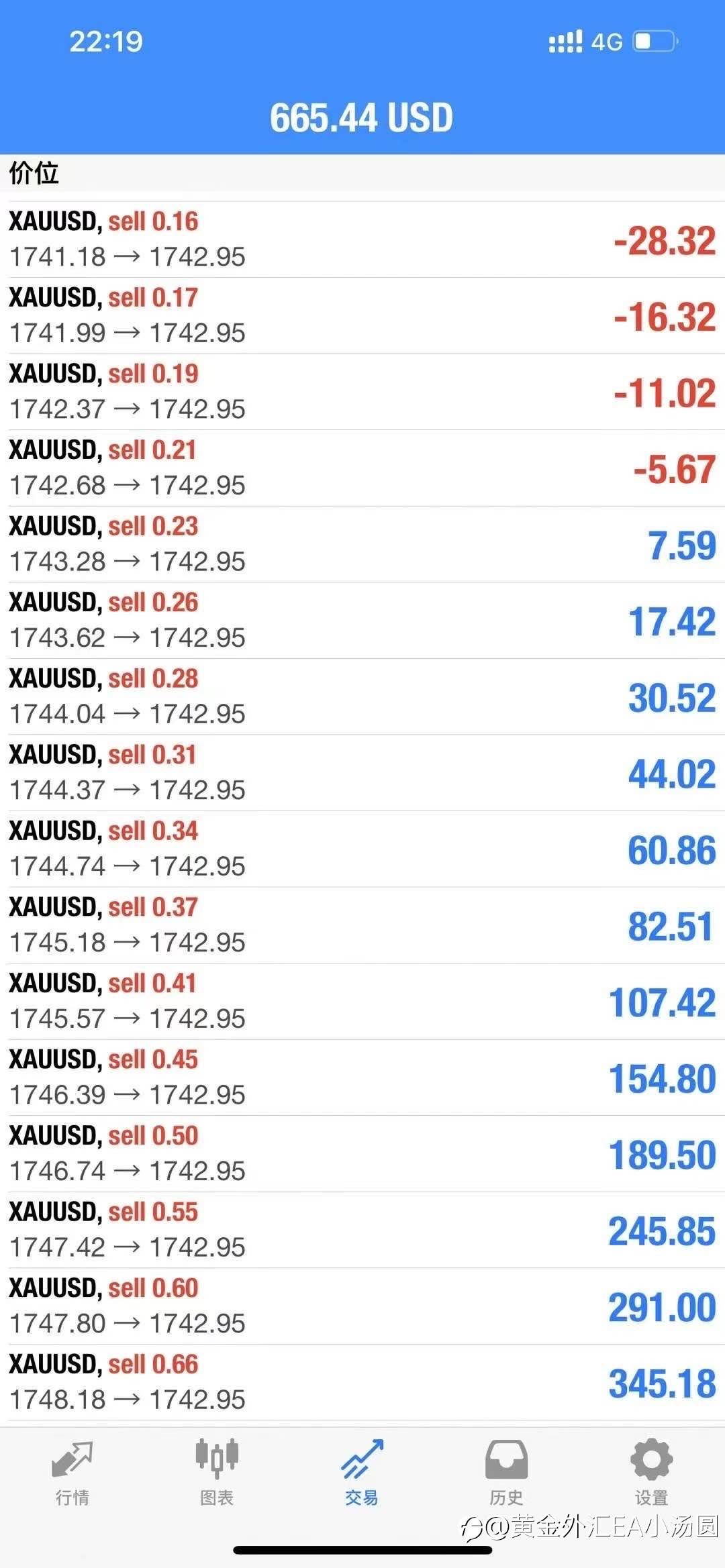The image size is (725, 1568).
Task: View the XAUUSD sell 0.21 position
Action: 362,468
